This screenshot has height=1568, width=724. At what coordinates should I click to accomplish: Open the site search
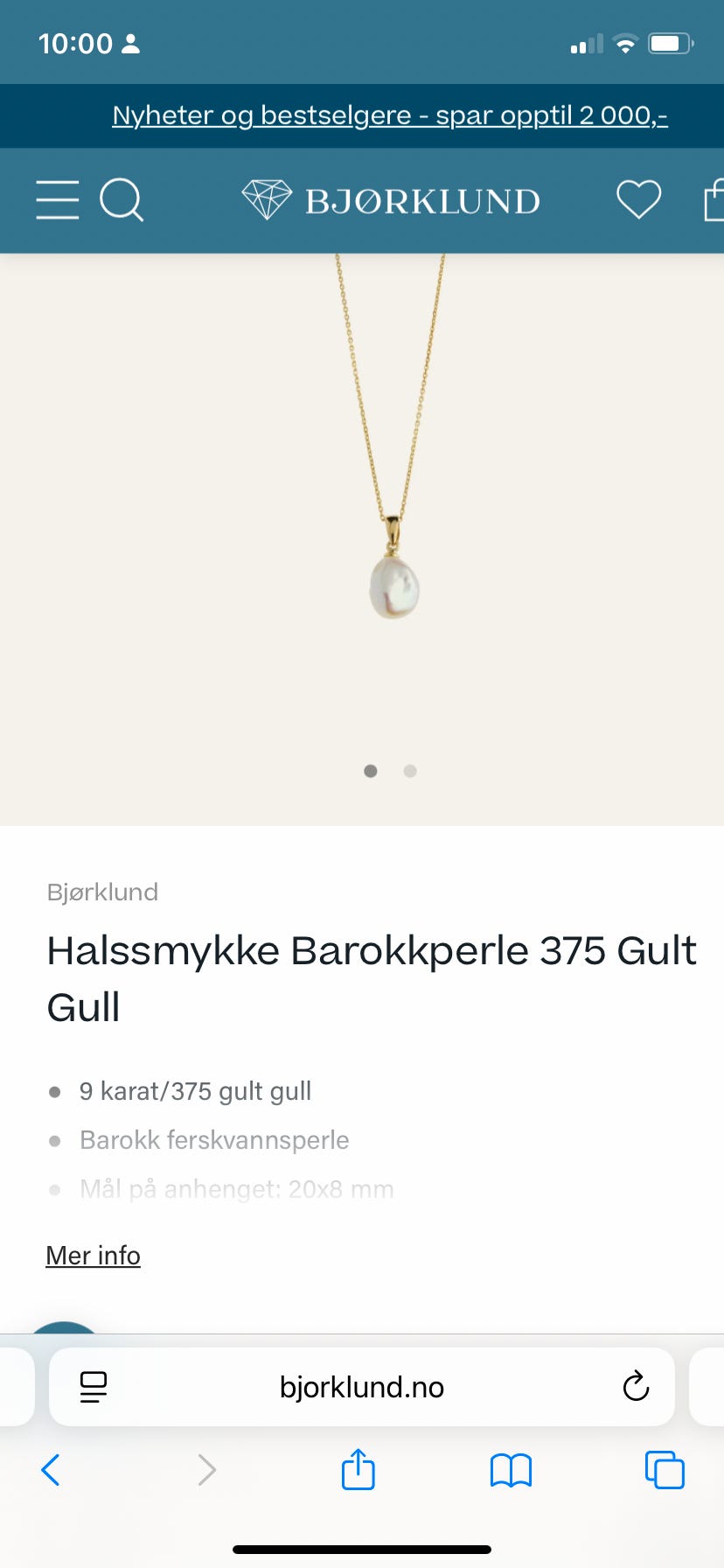pyautogui.click(x=122, y=200)
